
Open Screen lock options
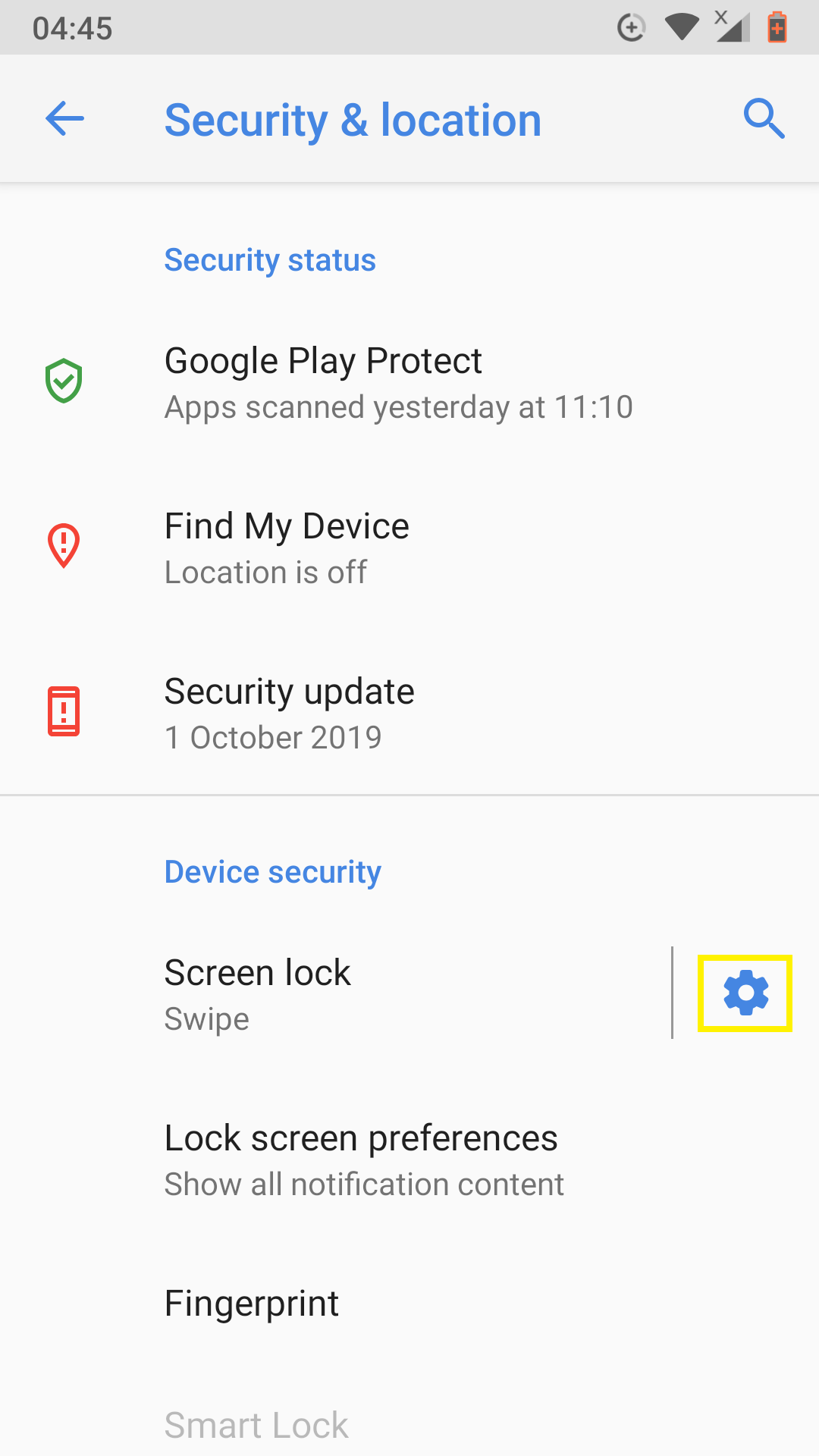335,993
